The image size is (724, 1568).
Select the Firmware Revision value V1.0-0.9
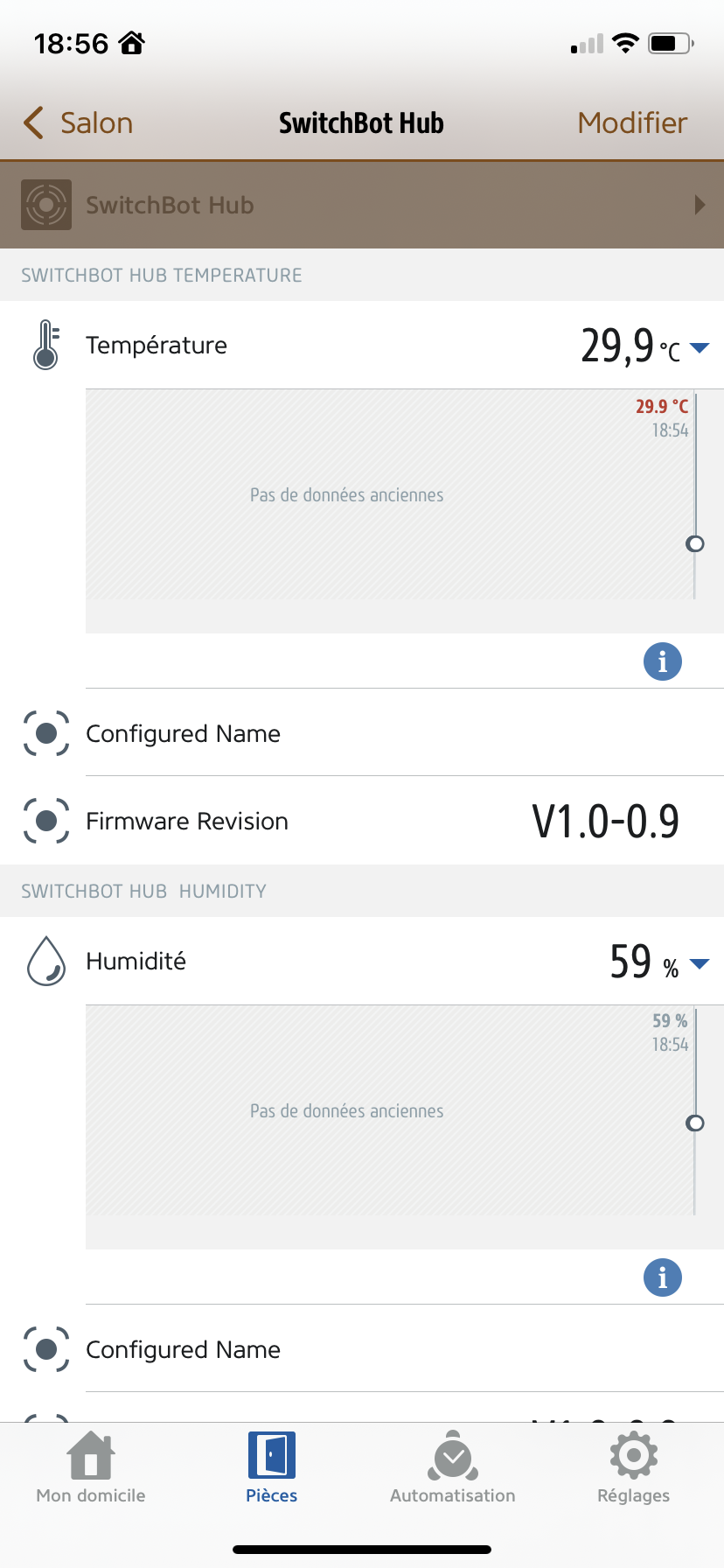click(608, 820)
